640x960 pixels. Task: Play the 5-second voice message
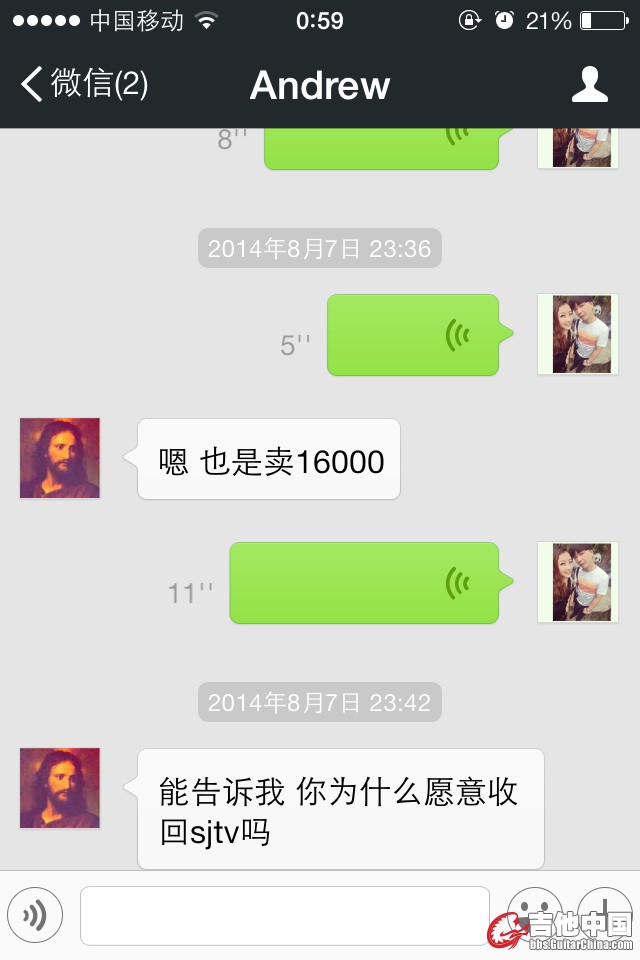pos(412,335)
